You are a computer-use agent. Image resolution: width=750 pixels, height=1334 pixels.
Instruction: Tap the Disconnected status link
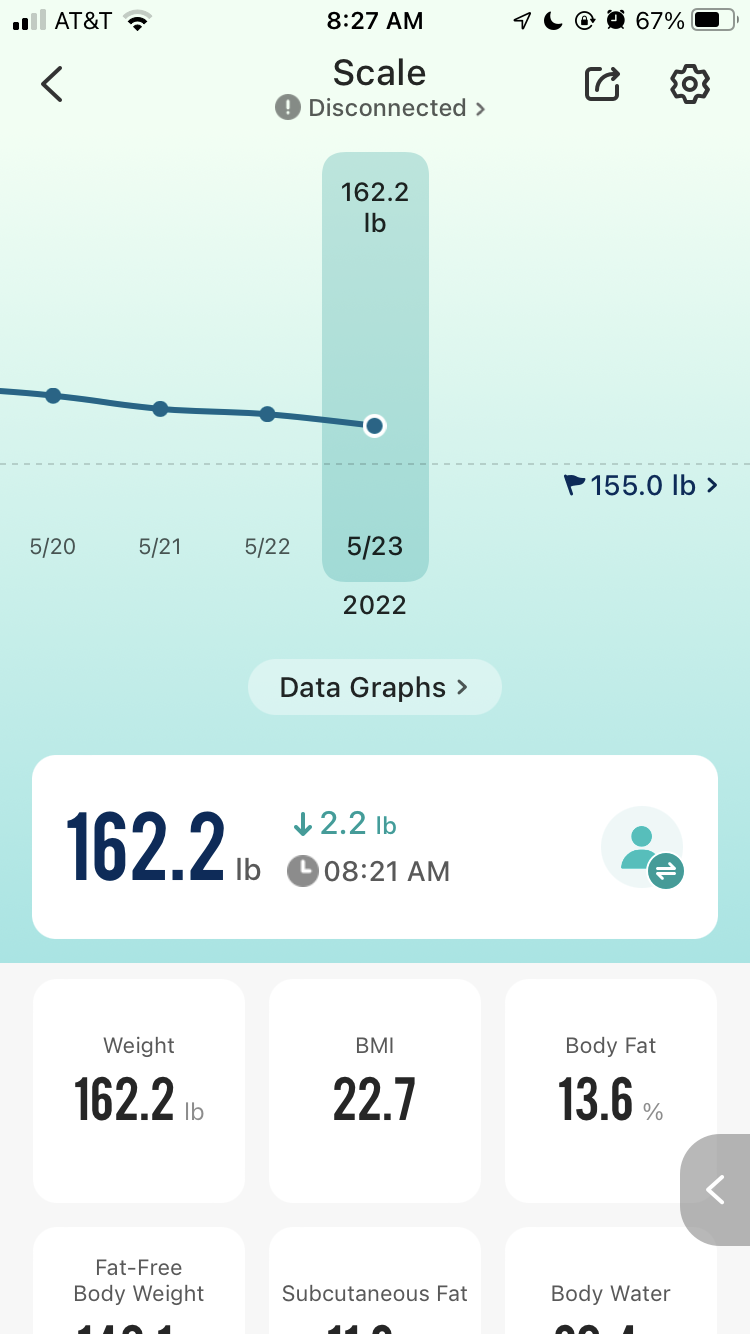click(x=380, y=108)
